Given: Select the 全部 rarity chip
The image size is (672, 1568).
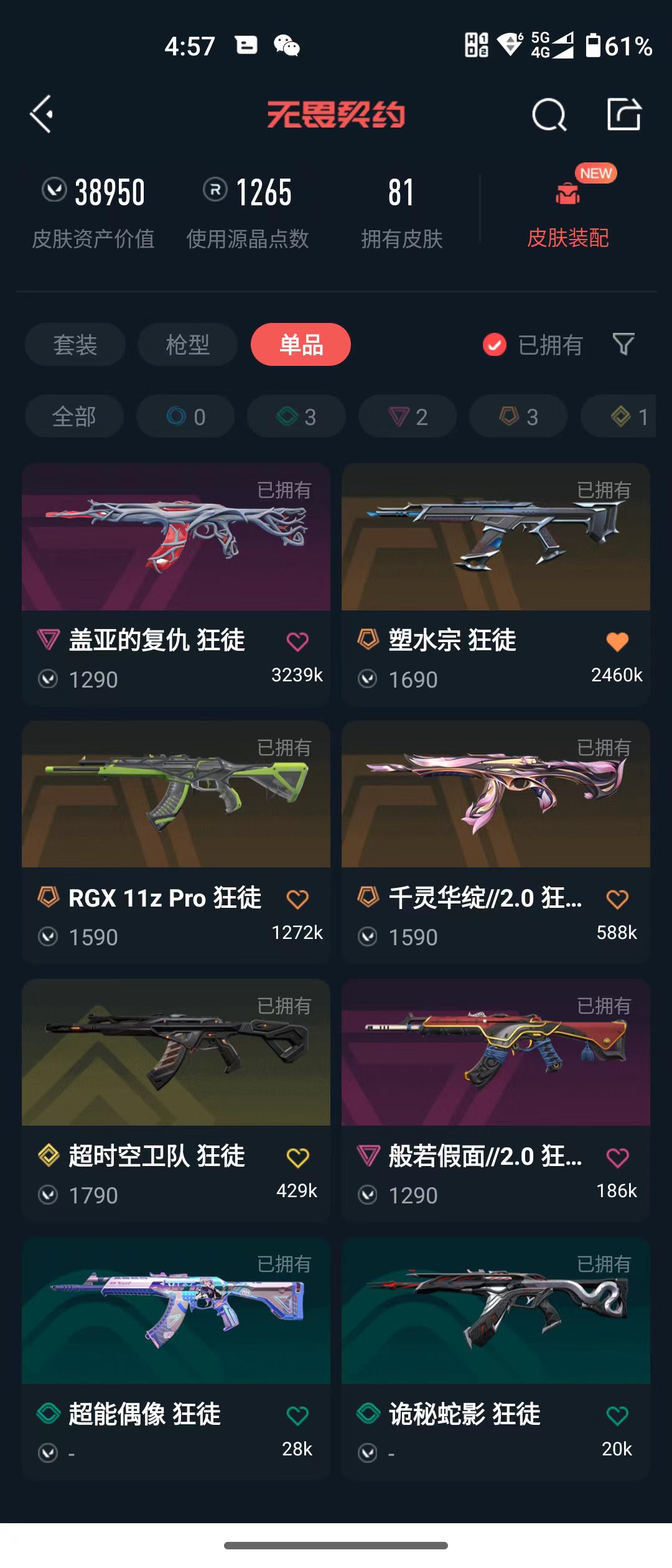Looking at the screenshot, I should point(74,416).
